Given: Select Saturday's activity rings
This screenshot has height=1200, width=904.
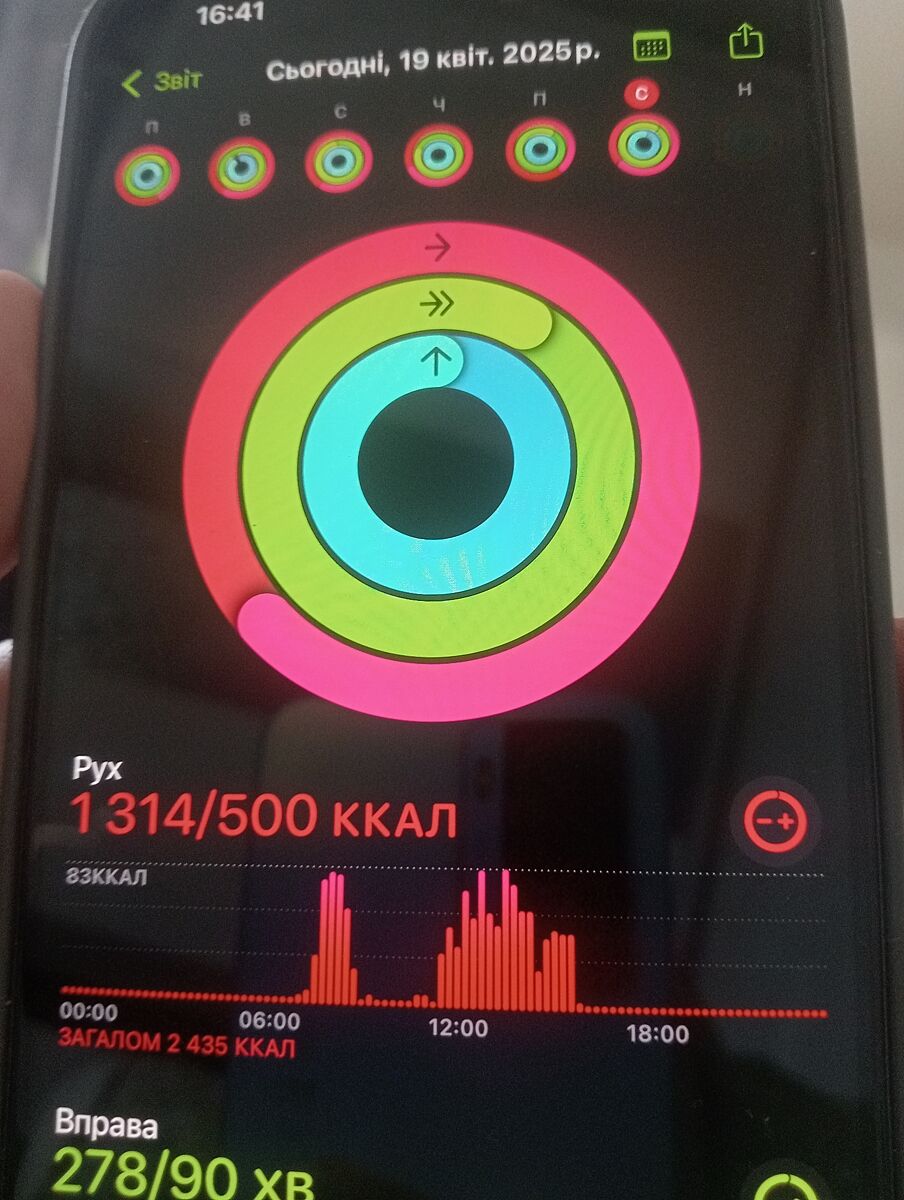Looking at the screenshot, I should [643, 143].
